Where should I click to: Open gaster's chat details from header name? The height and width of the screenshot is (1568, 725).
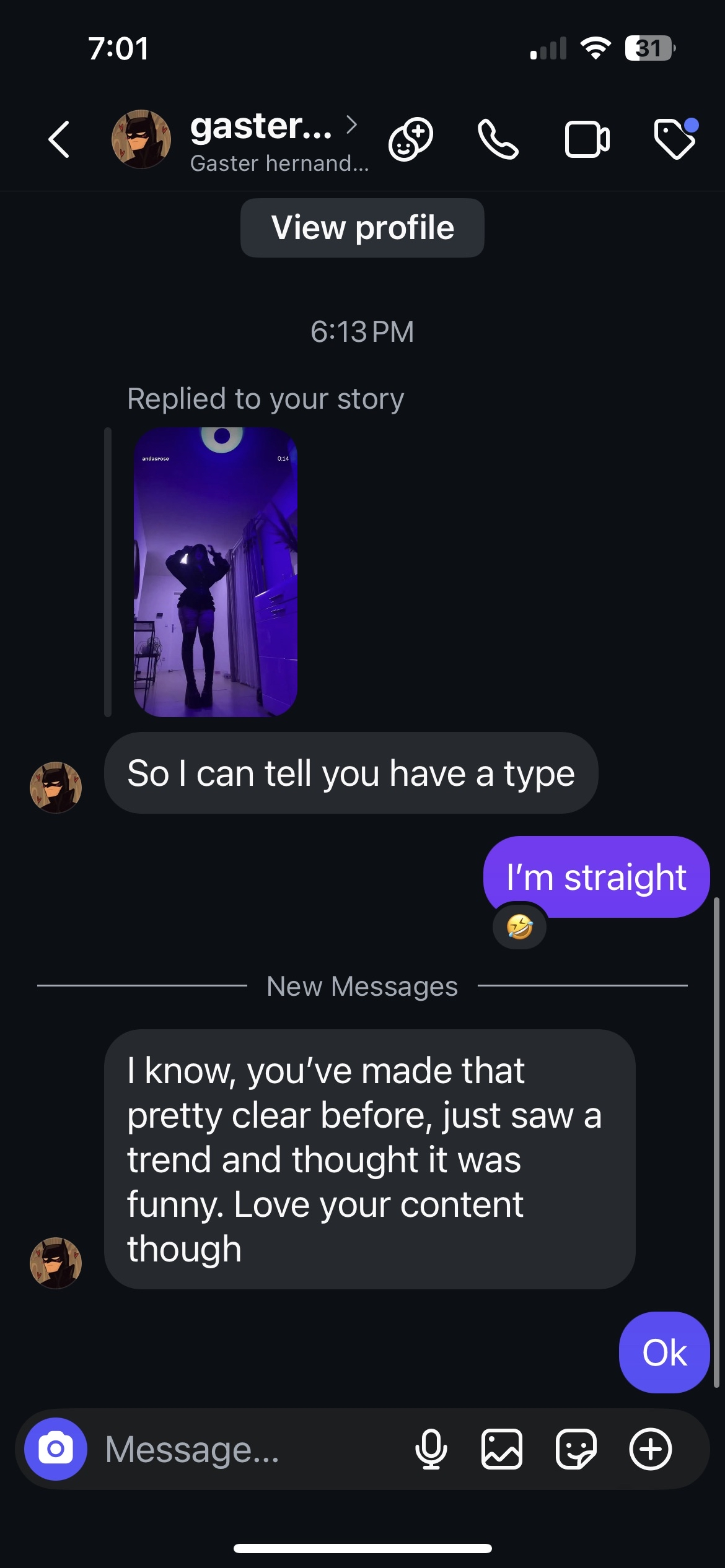(x=261, y=127)
